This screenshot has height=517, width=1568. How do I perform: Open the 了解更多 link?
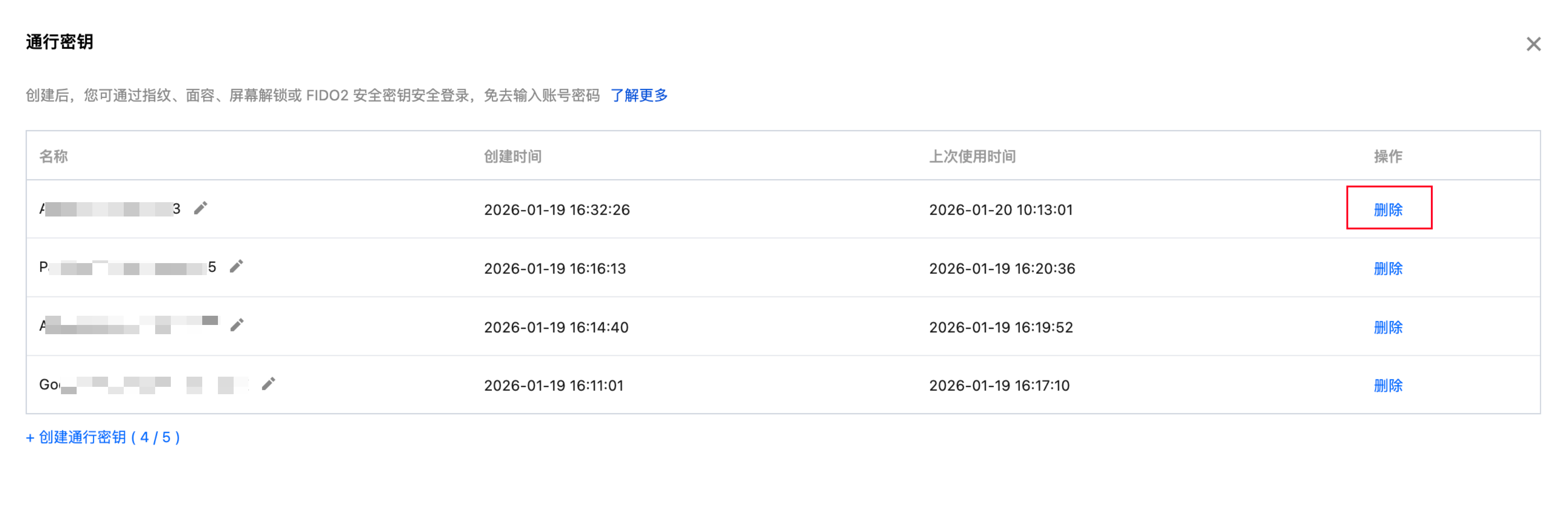tap(639, 96)
